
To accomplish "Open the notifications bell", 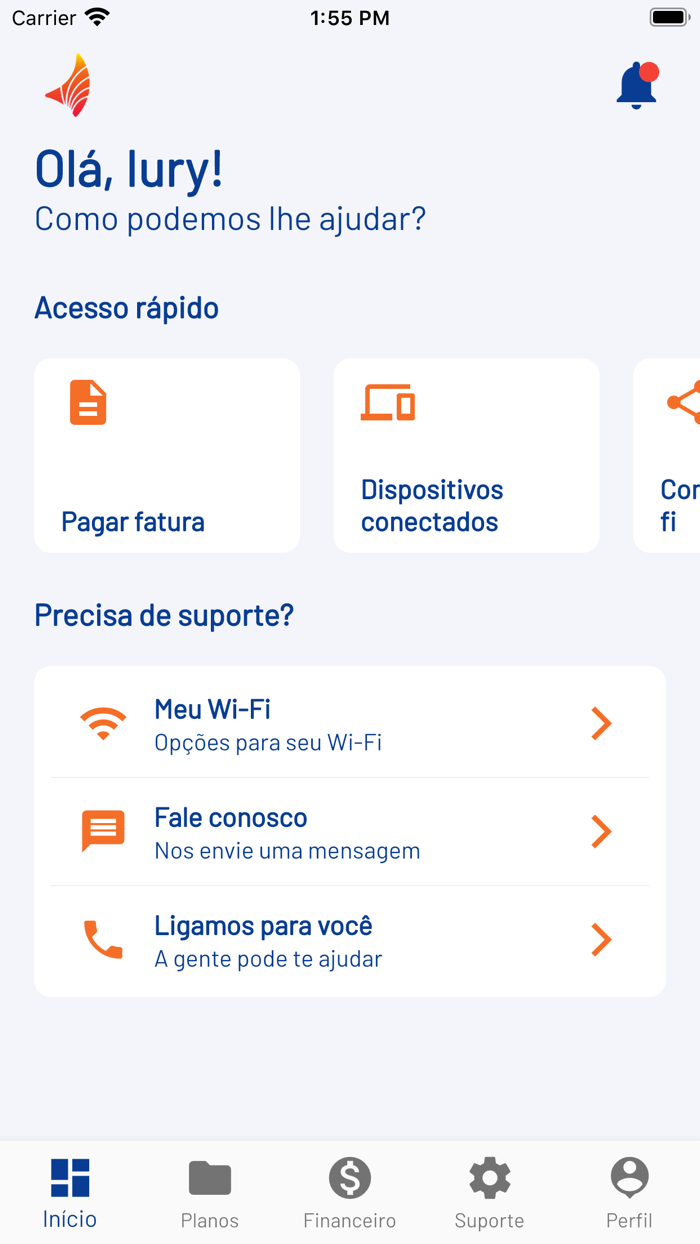I will pyautogui.click(x=637, y=85).
